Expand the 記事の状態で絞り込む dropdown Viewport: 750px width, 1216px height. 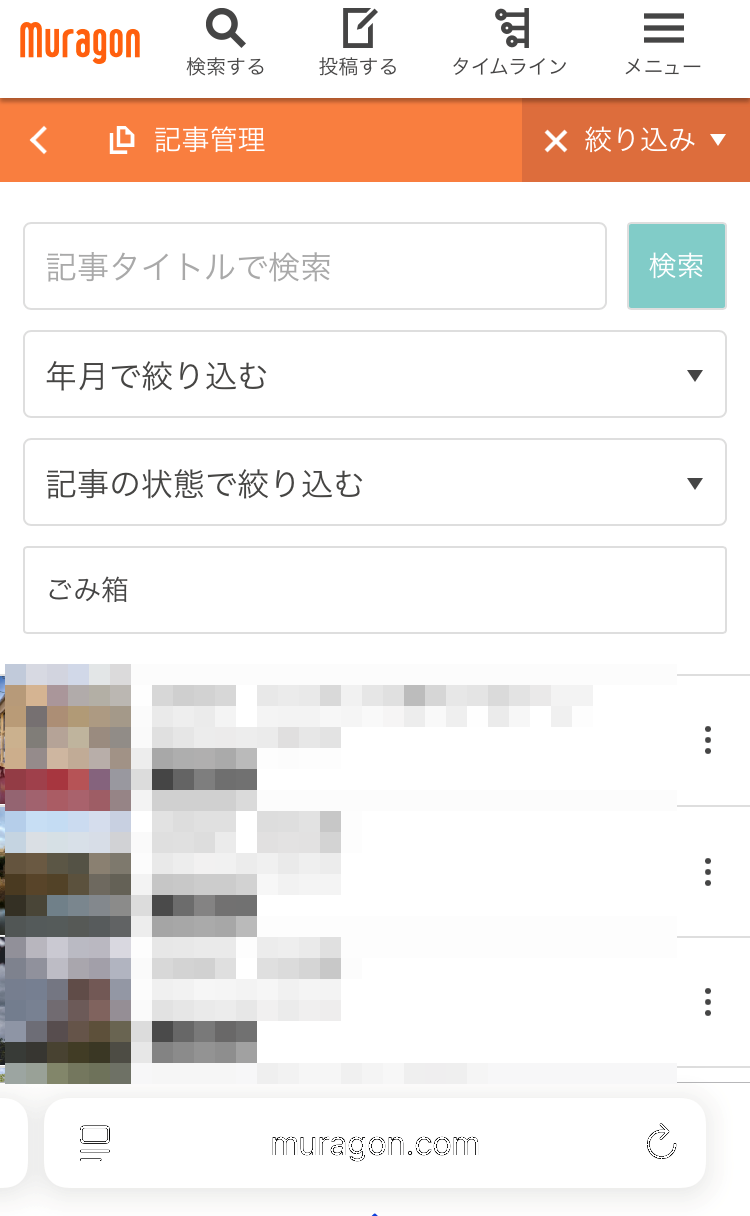[375, 483]
